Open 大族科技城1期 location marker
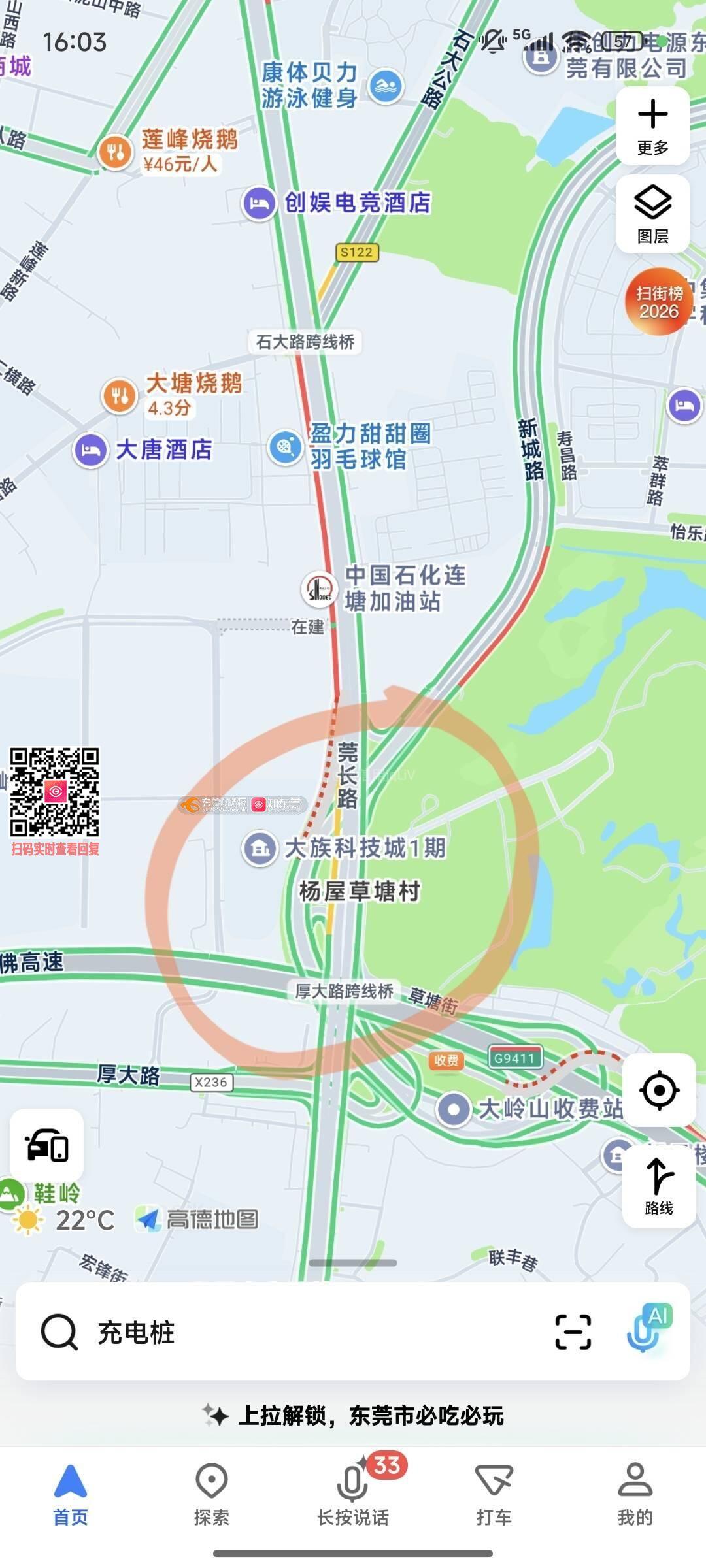The height and width of the screenshot is (1568, 706). 260,849
